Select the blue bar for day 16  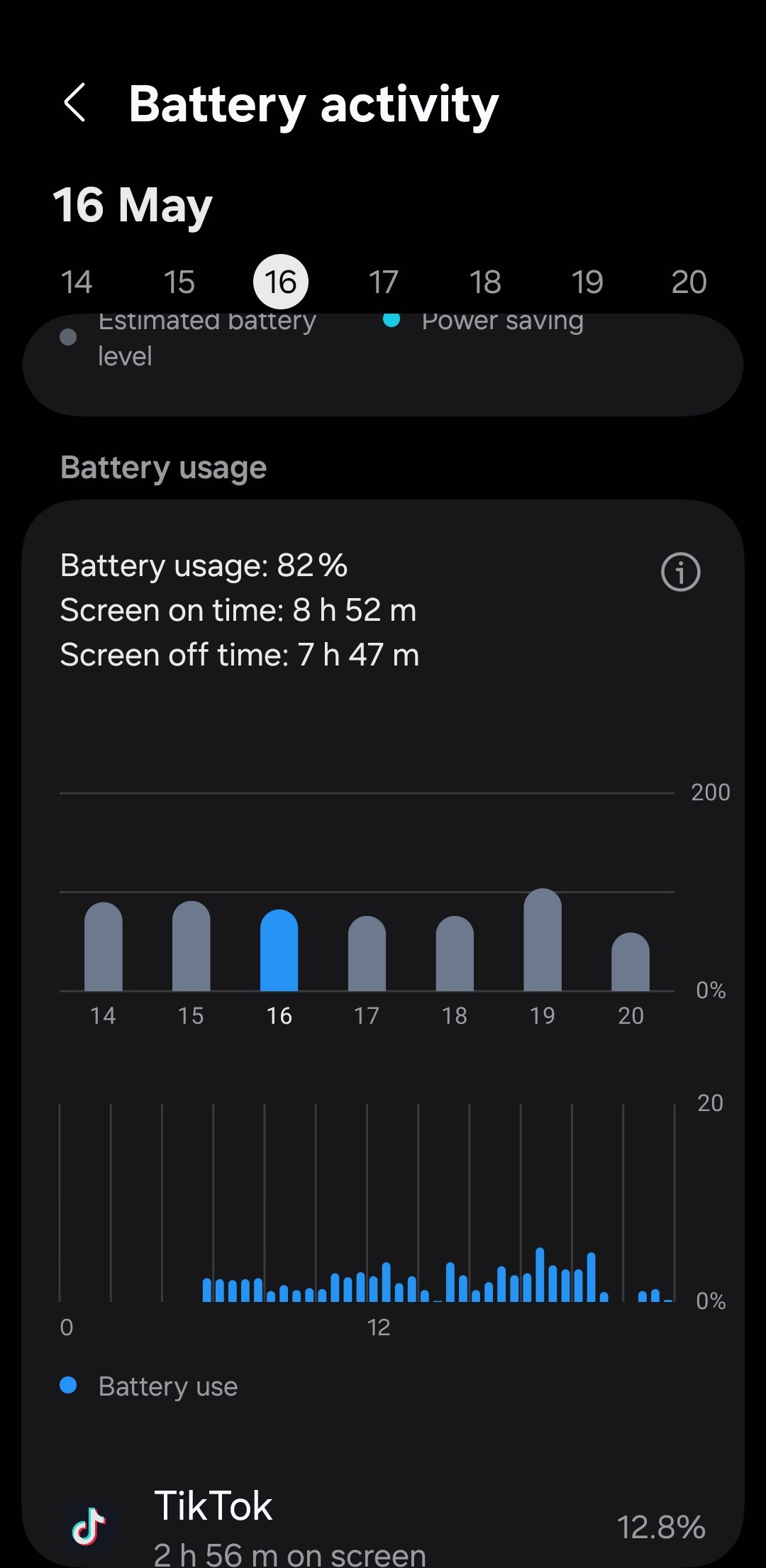279,951
